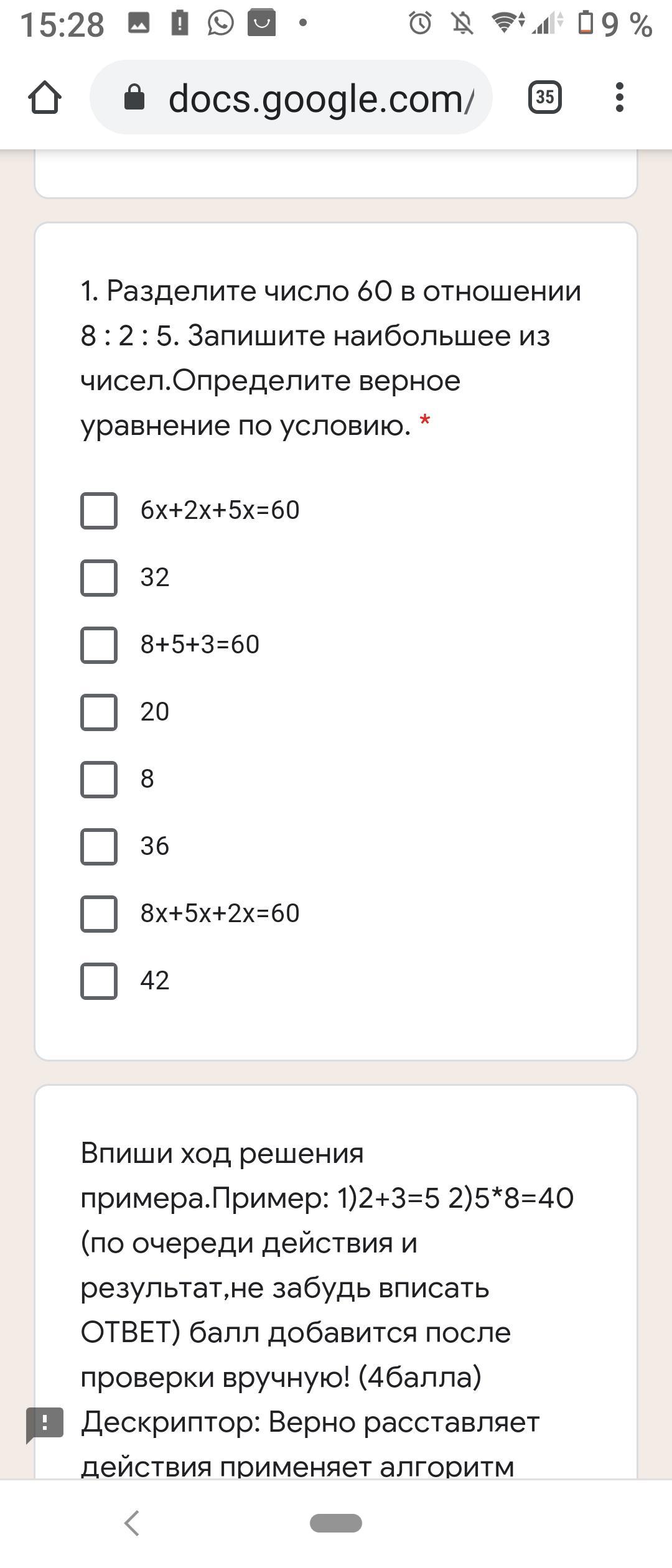The image size is (672, 1568).
Task: Select the checkbox for answer 32
Action: pos(99,578)
